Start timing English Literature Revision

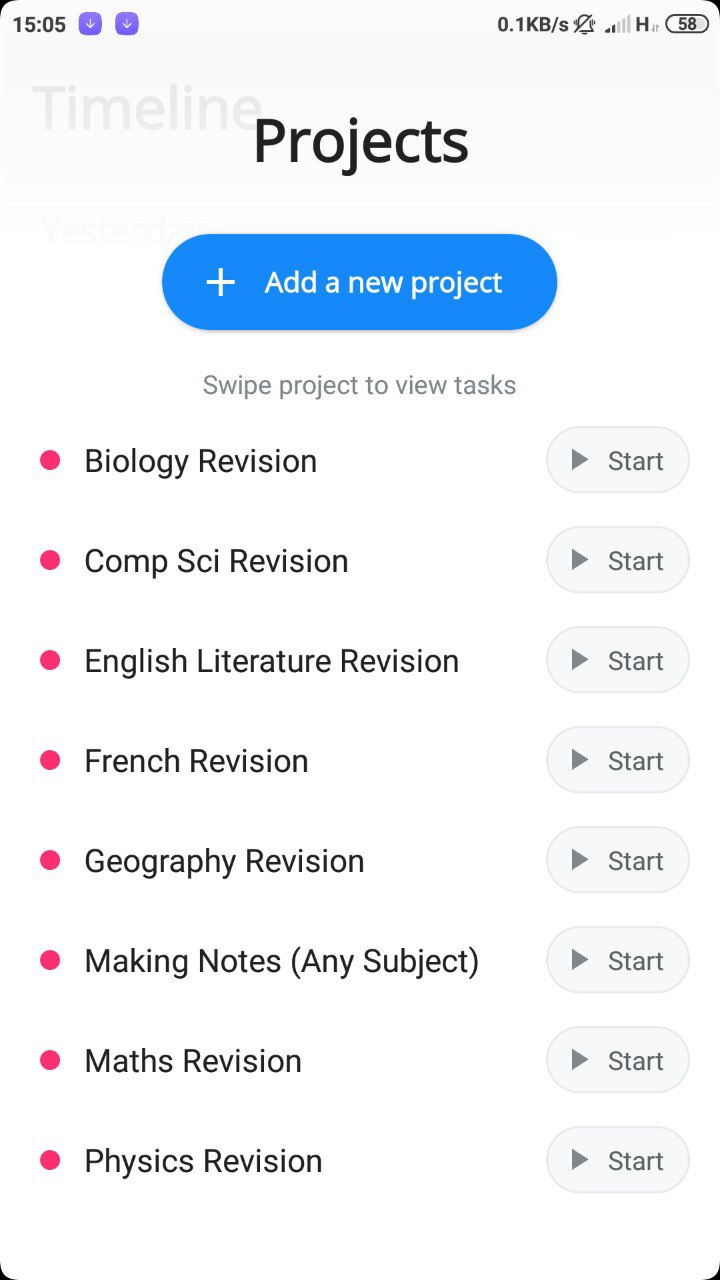tap(618, 660)
